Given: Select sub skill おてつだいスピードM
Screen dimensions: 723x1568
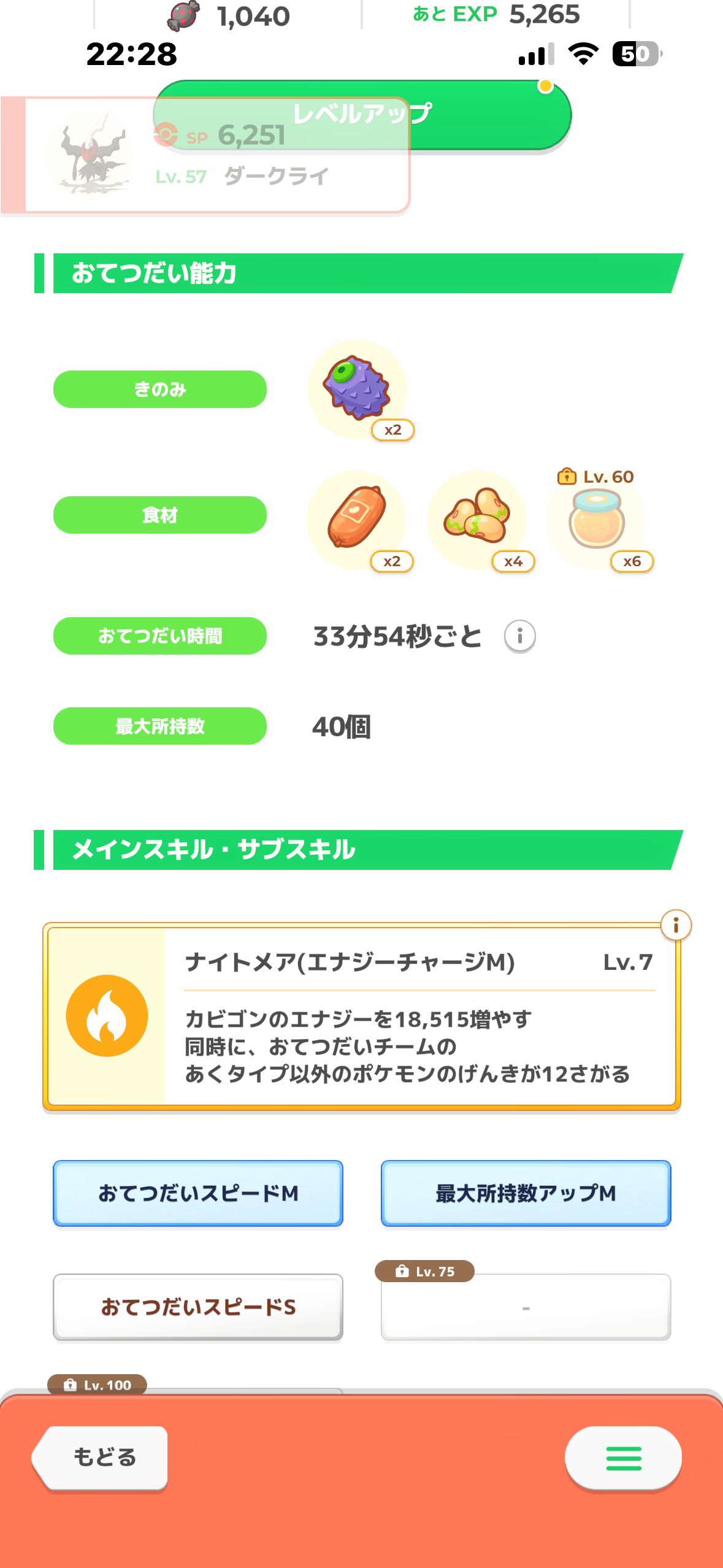Looking at the screenshot, I should click(x=198, y=1193).
